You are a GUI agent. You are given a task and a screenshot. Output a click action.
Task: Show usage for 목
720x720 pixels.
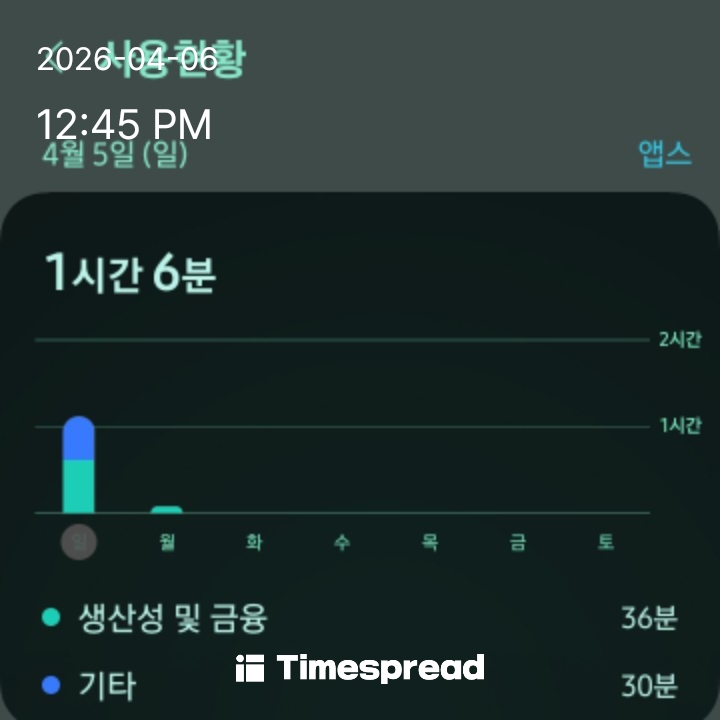[x=430, y=542]
